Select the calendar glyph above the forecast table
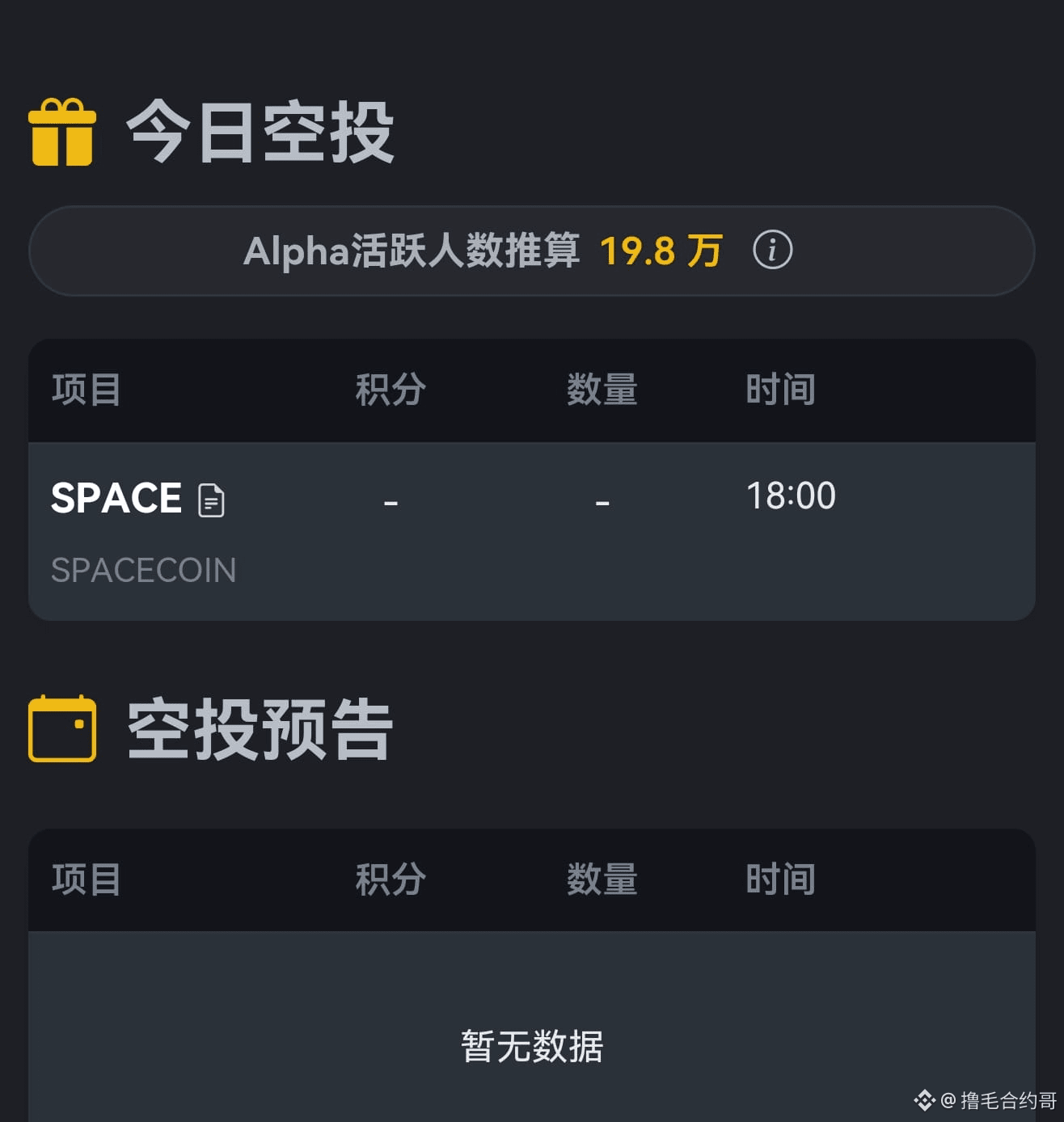Image resolution: width=1064 pixels, height=1122 pixels. tap(61, 730)
